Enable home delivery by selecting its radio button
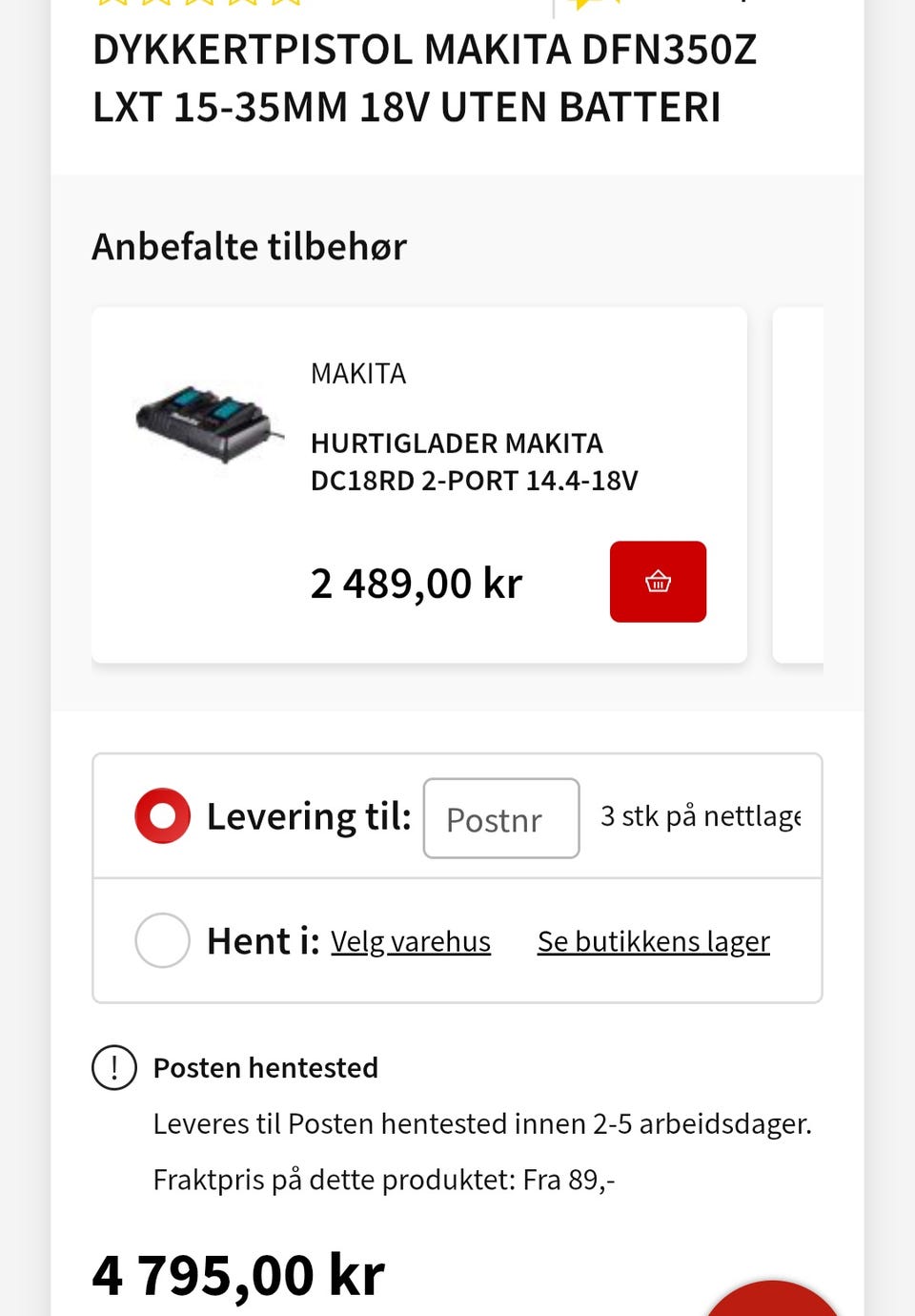Viewport: 915px width, 1316px height. (x=162, y=815)
